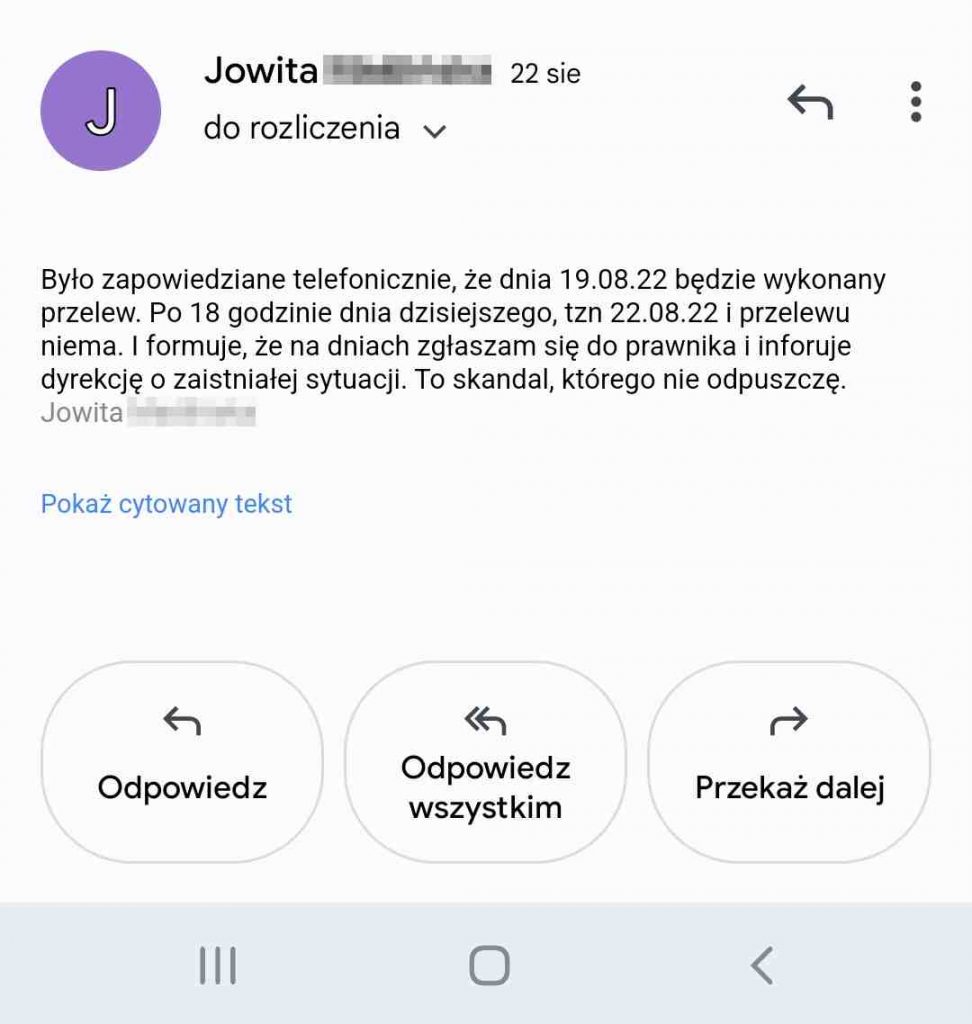This screenshot has width=972, height=1024.
Task: Tap the "Odpowiedz" button
Action: (x=182, y=762)
